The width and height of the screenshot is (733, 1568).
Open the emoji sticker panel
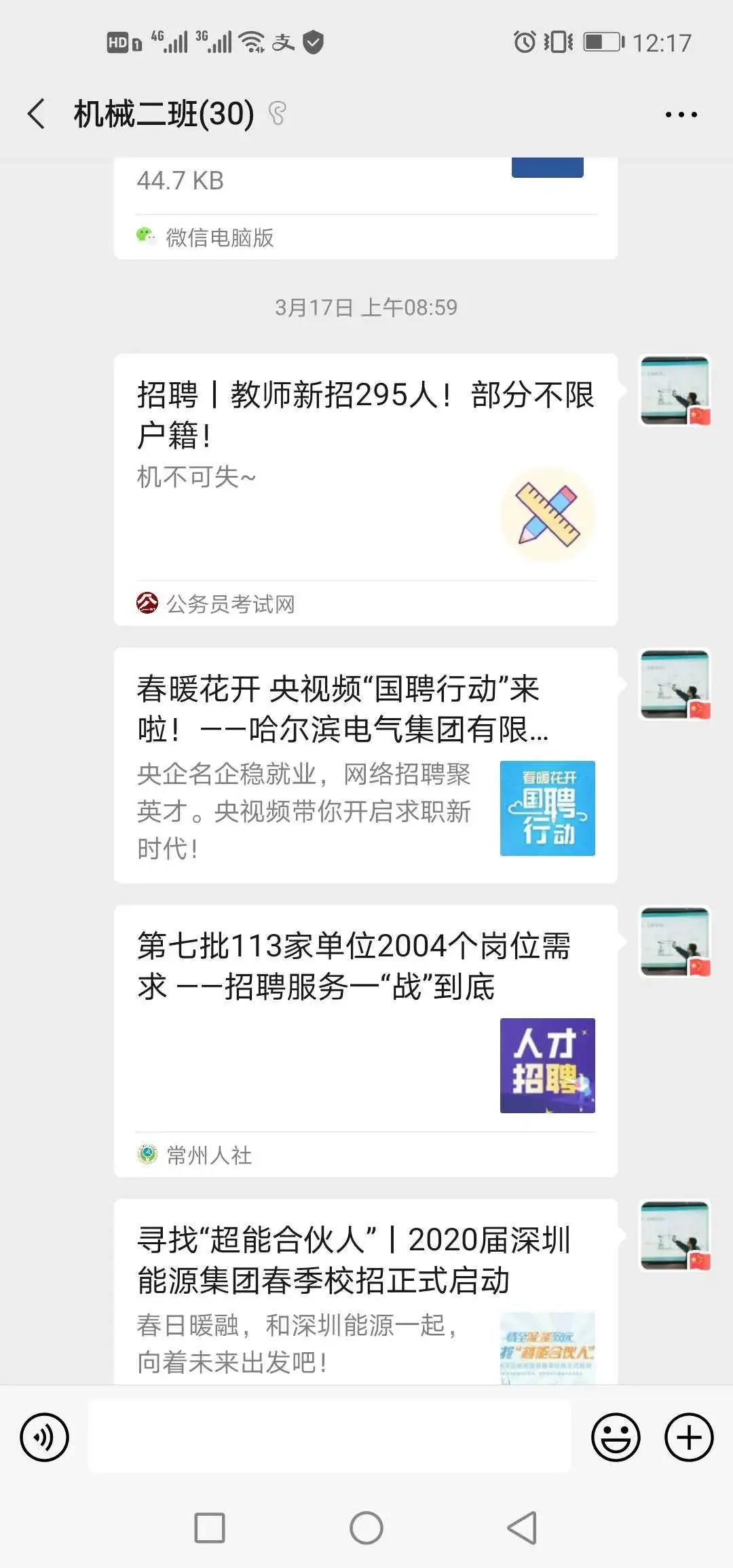(x=616, y=1437)
